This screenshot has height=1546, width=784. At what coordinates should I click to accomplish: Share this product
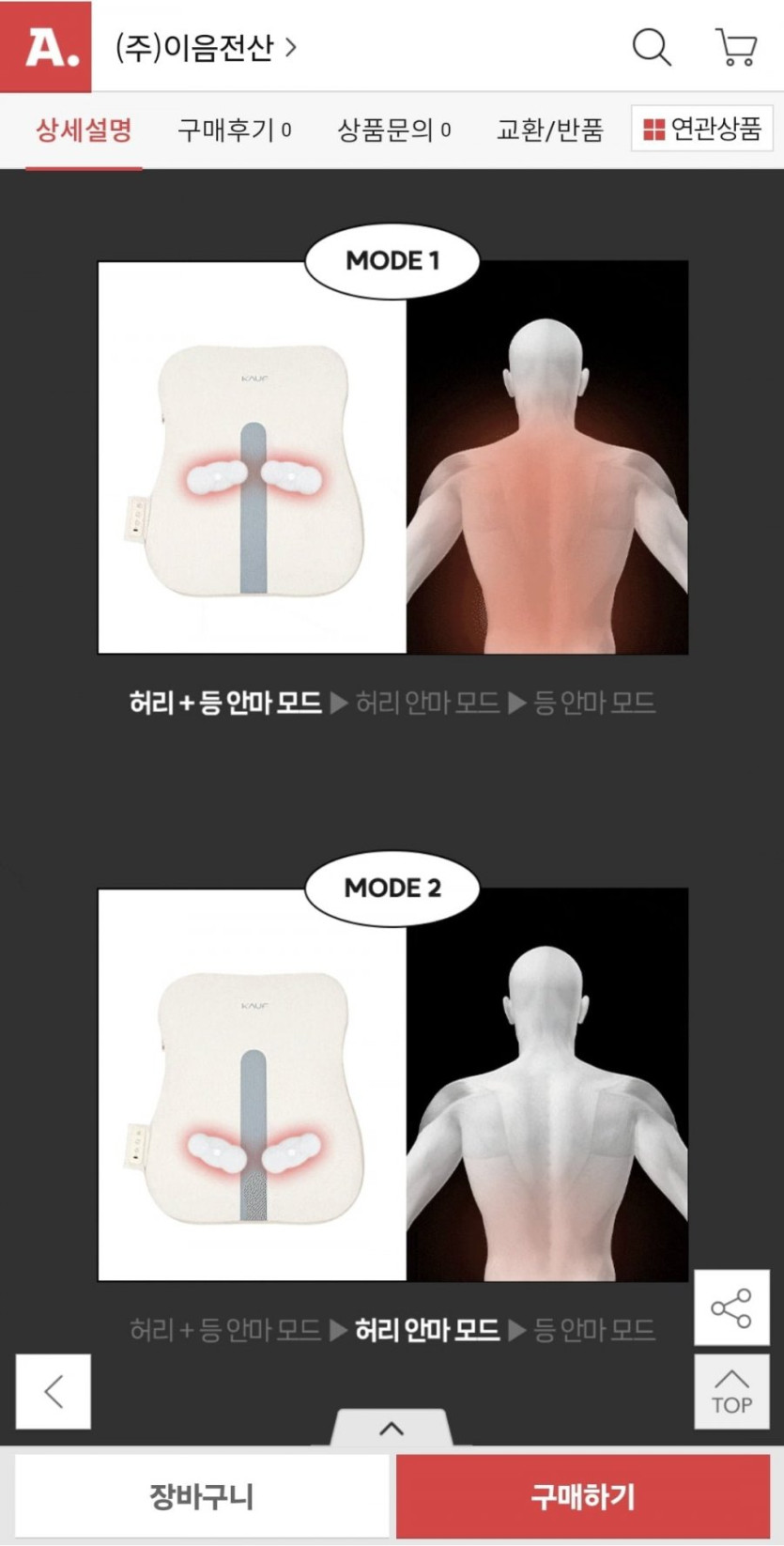pos(731,1307)
